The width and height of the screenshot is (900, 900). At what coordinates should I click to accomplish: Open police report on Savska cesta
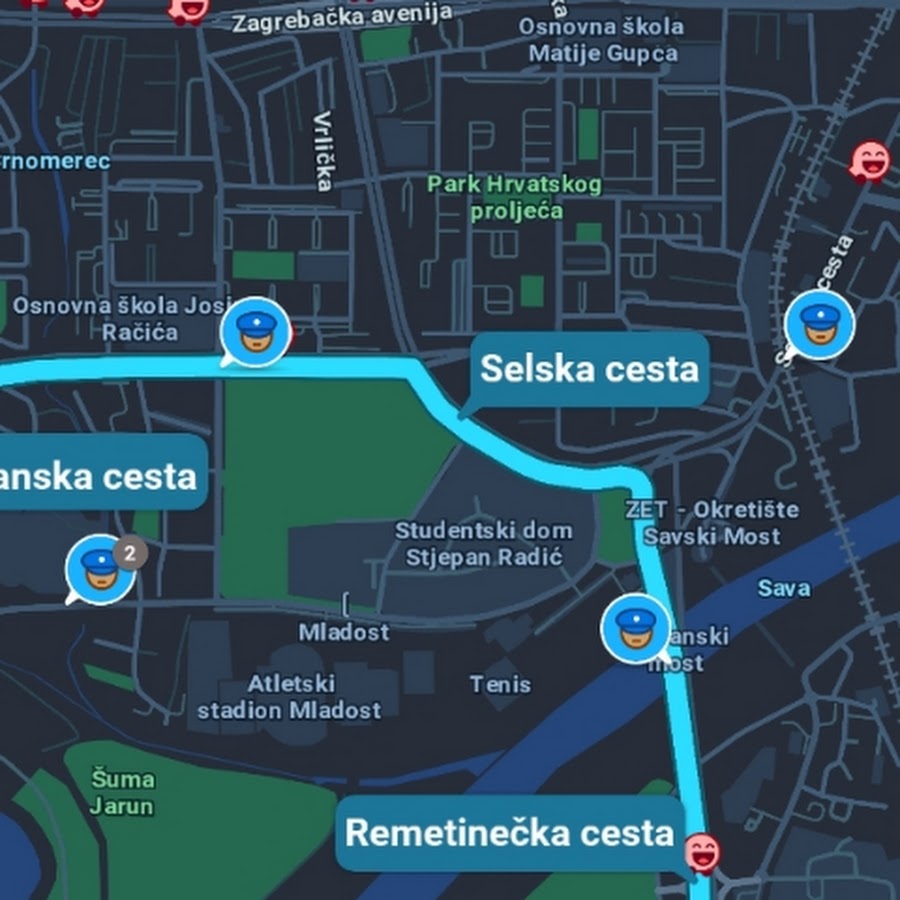coord(819,325)
